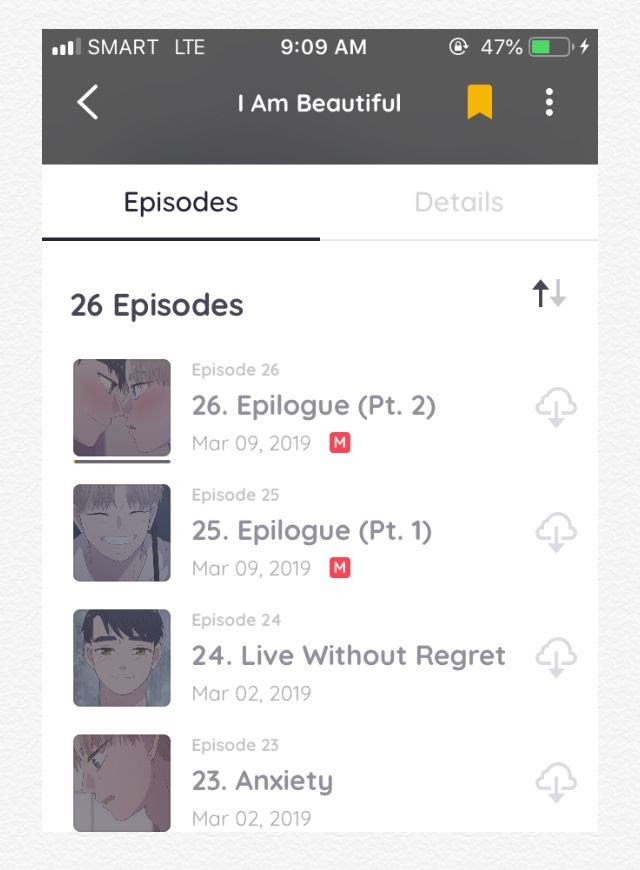640x870 pixels.
Task: Download episode 23. Anxiety
Action: coord(556,782)
